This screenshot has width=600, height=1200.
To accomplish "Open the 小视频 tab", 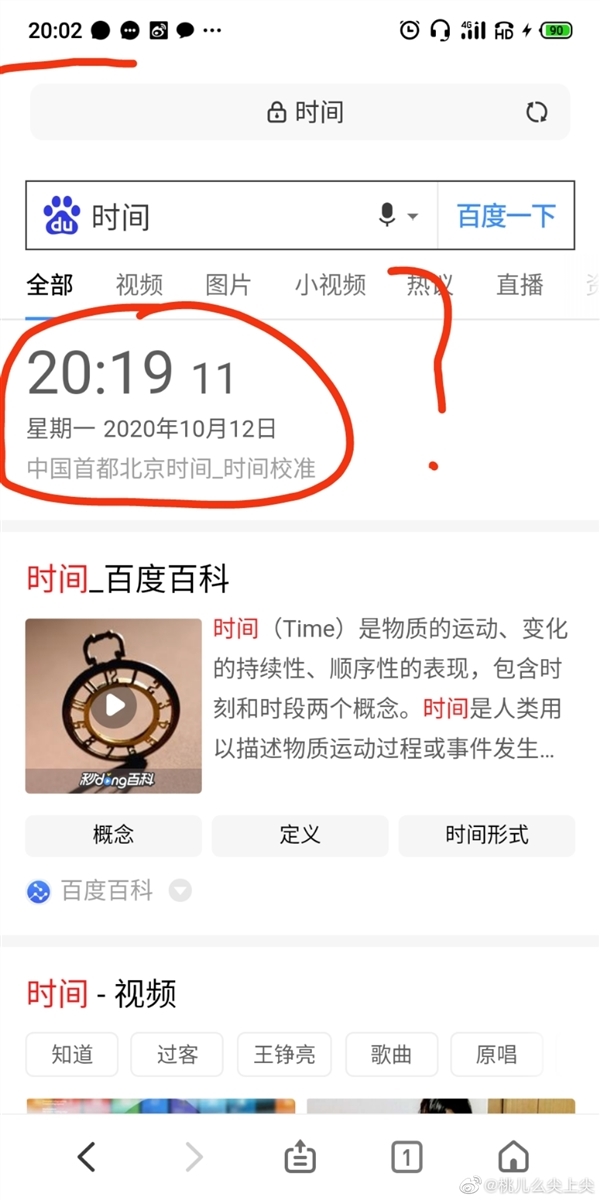I will coord(330,285).
